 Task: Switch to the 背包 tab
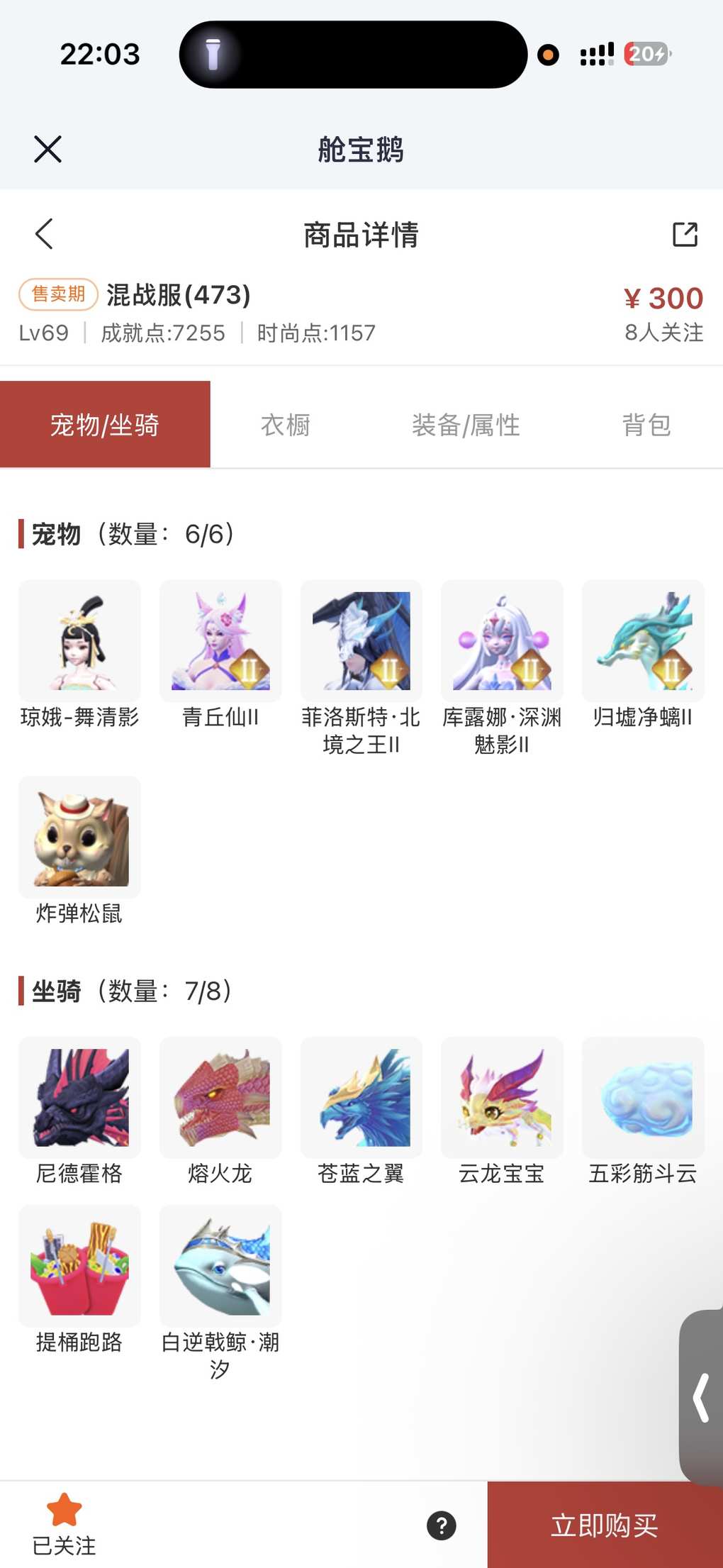pyautogui.click(x=646, y=425)
